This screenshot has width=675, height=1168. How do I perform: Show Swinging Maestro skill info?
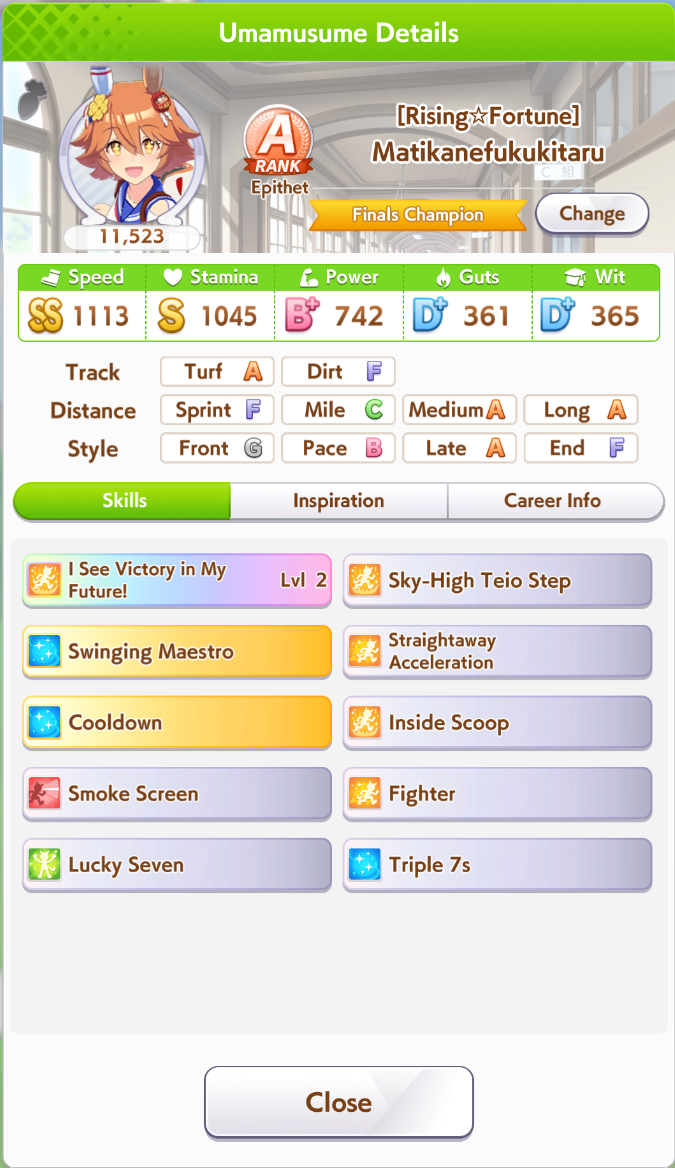(177, 651)
